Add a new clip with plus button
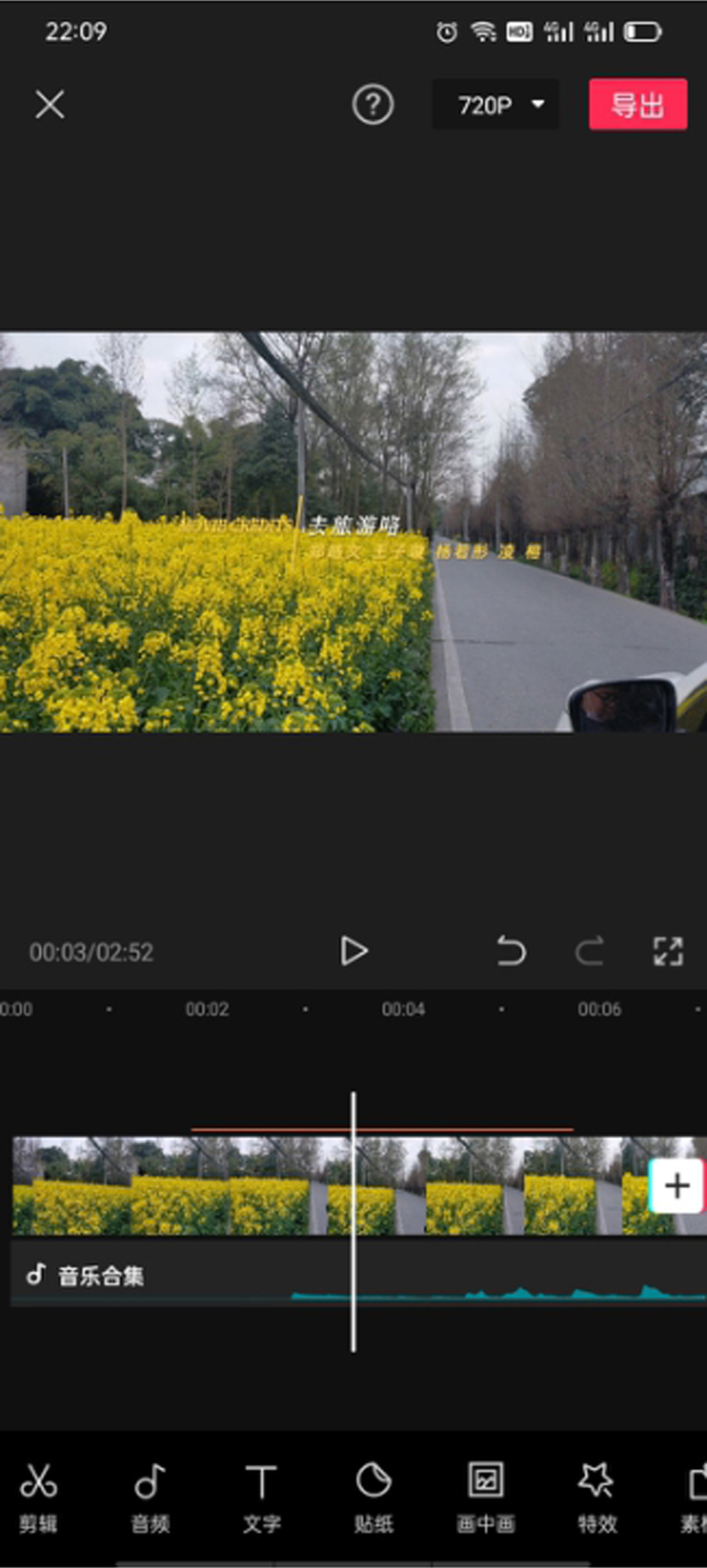Image resolution: width=707 pixels, height=1568 pixels. coord(676,1186)
